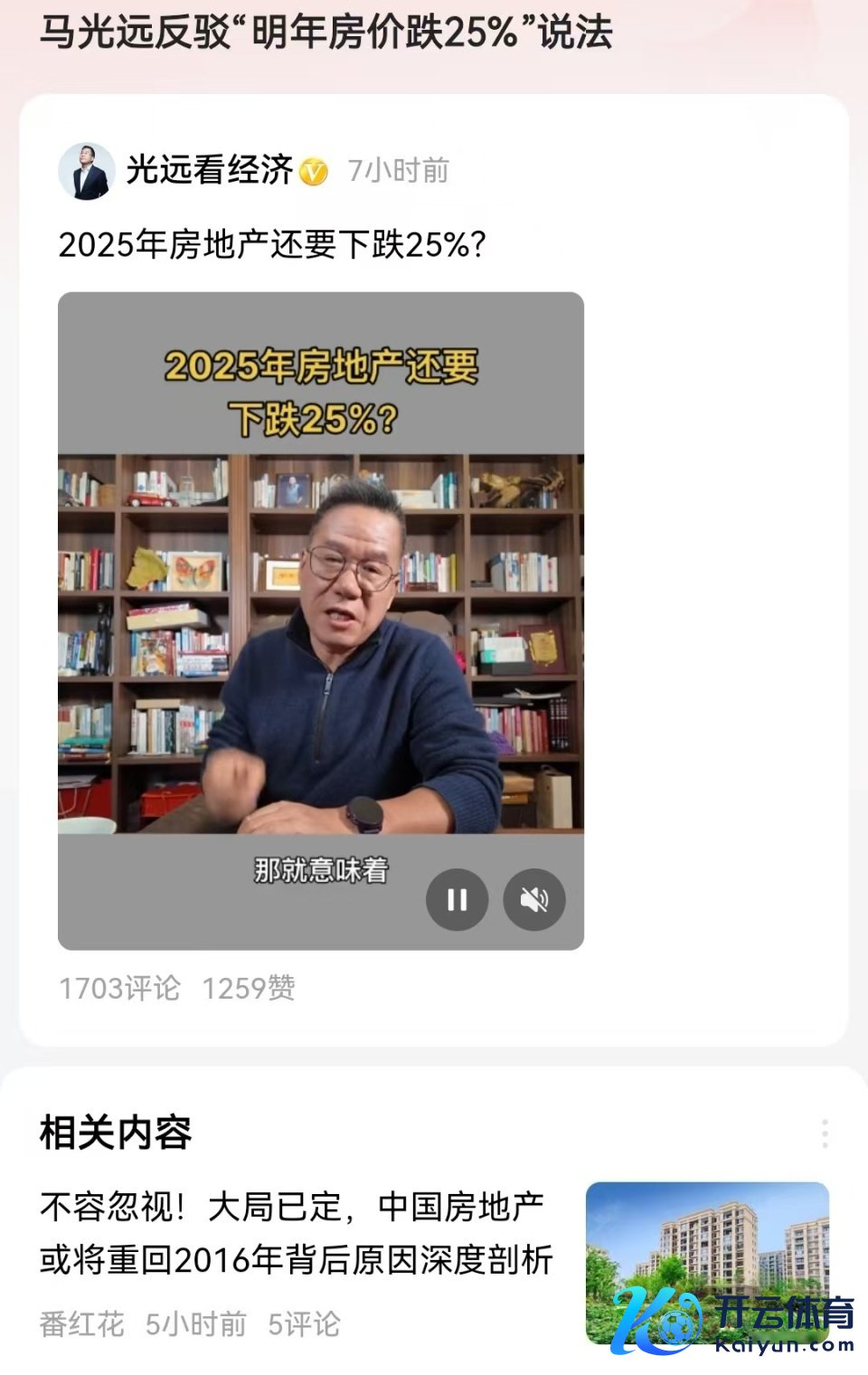View the 1703评论 comments
868x1375 pixels.
pos(120,988)
